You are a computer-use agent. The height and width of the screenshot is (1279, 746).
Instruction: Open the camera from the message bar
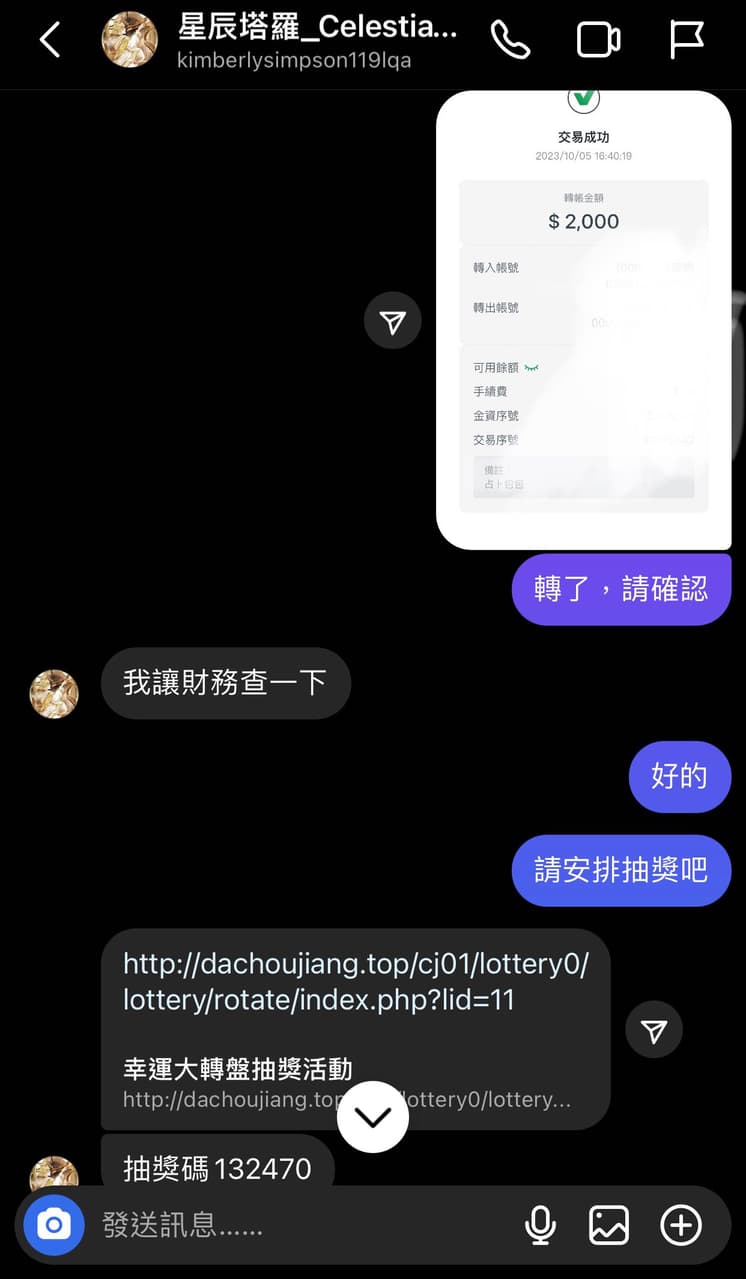tap(54, 1225)
